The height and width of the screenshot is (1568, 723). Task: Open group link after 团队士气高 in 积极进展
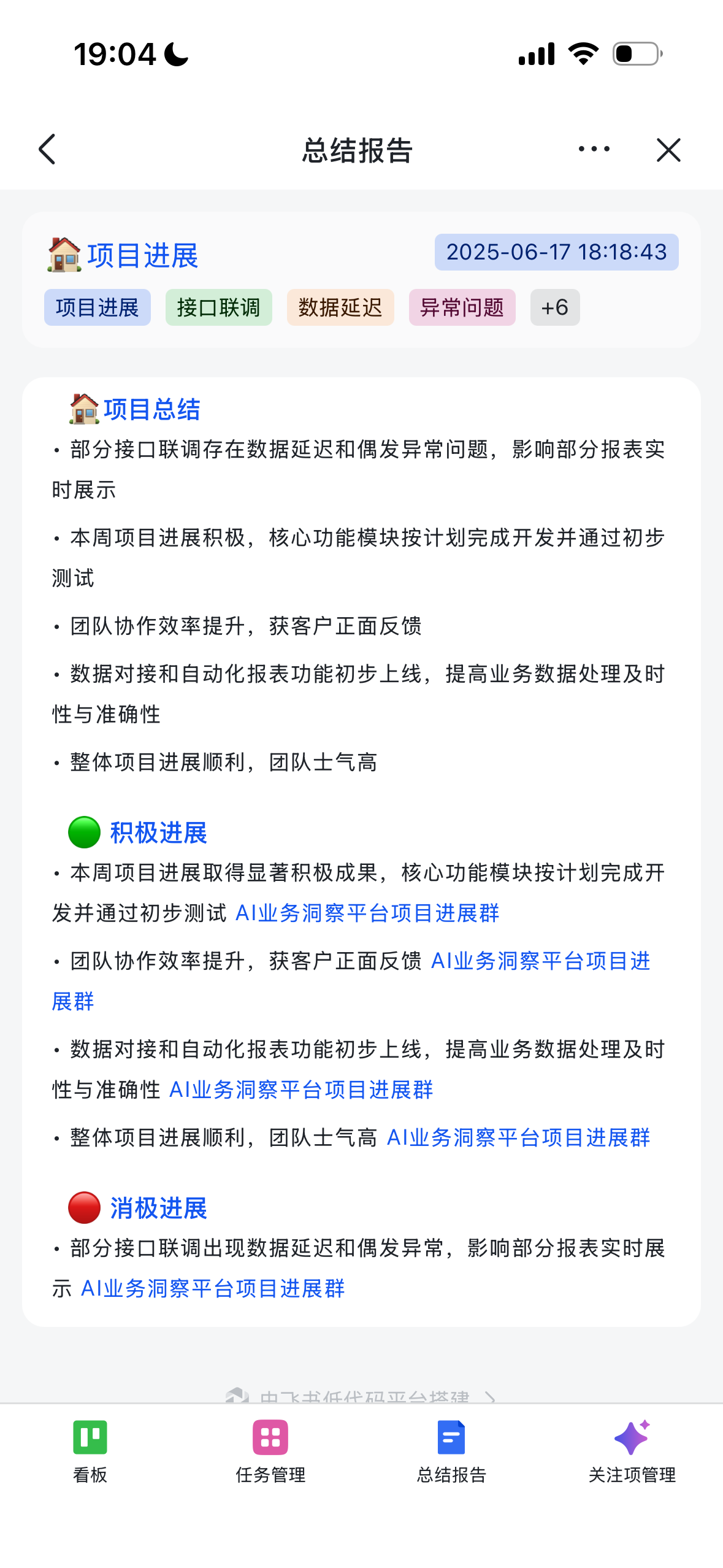[x=518, y=1137]
